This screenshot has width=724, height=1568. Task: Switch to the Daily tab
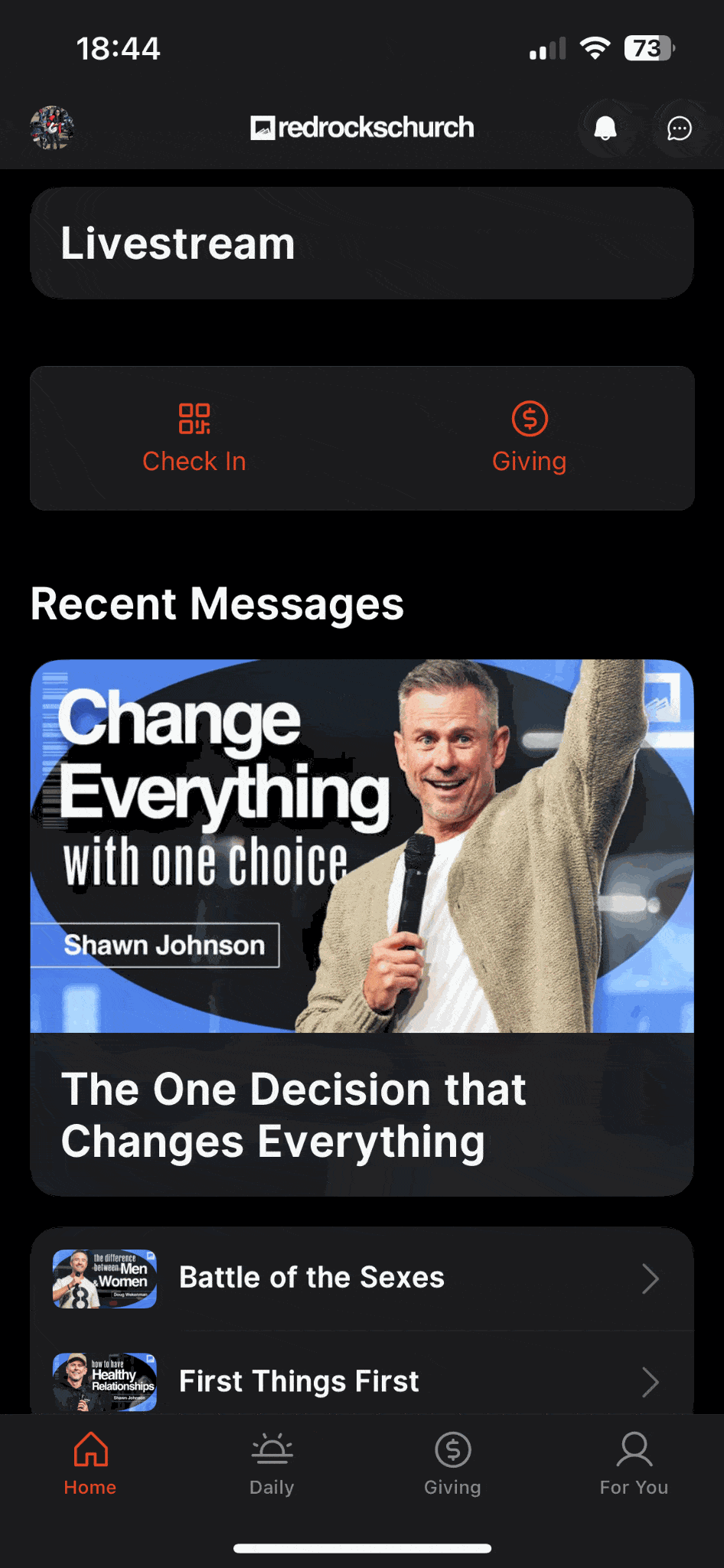coord(272,1464)
